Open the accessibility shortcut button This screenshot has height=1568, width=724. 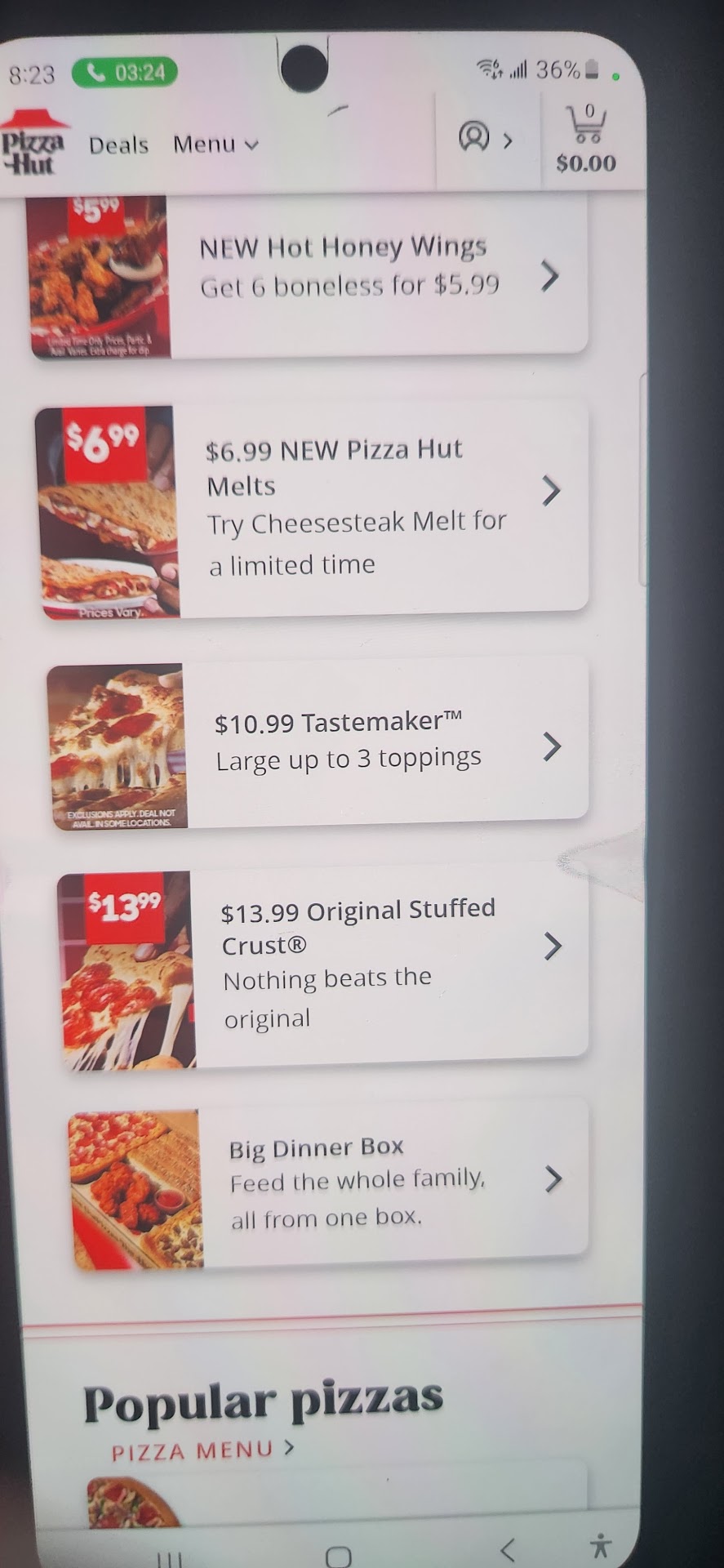600,1545
